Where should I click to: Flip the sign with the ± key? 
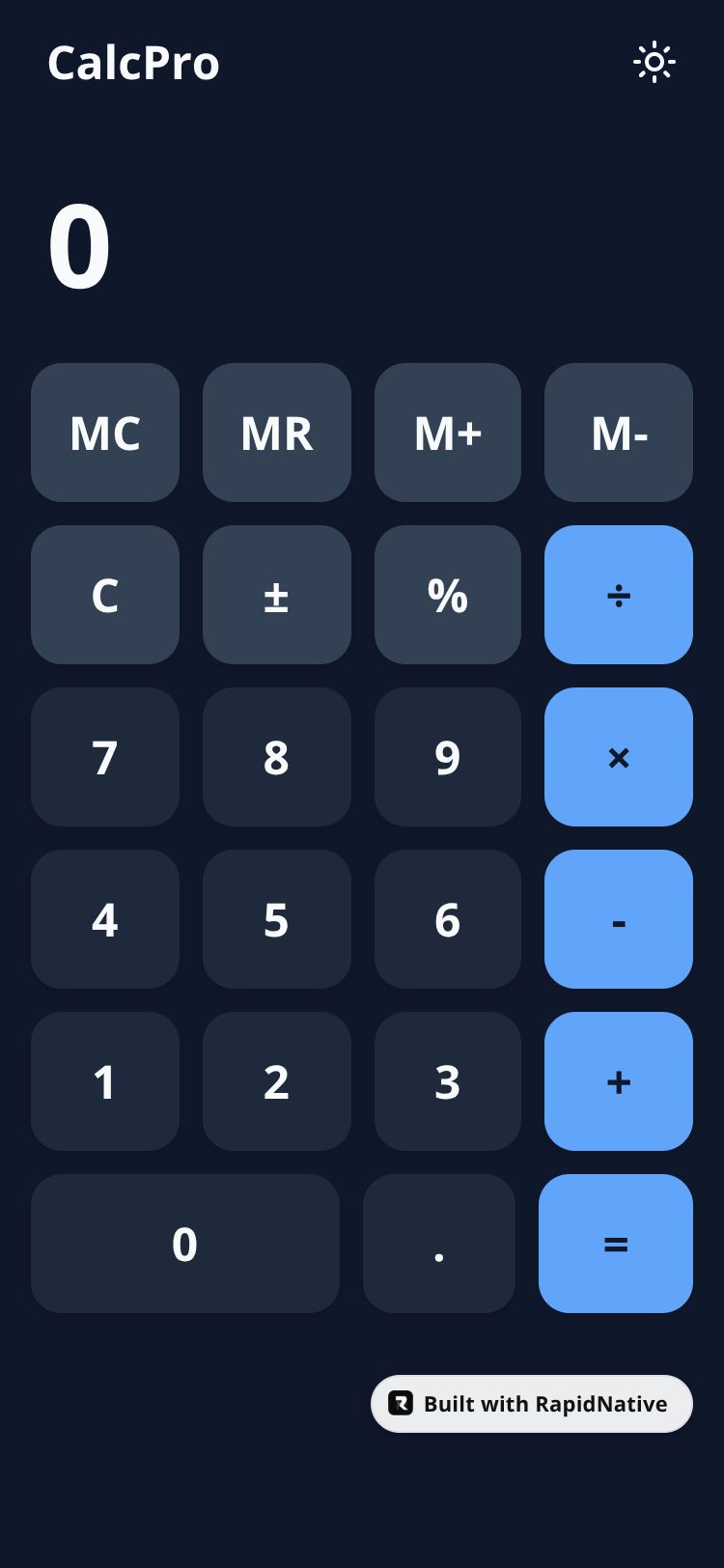pos(277,595)
